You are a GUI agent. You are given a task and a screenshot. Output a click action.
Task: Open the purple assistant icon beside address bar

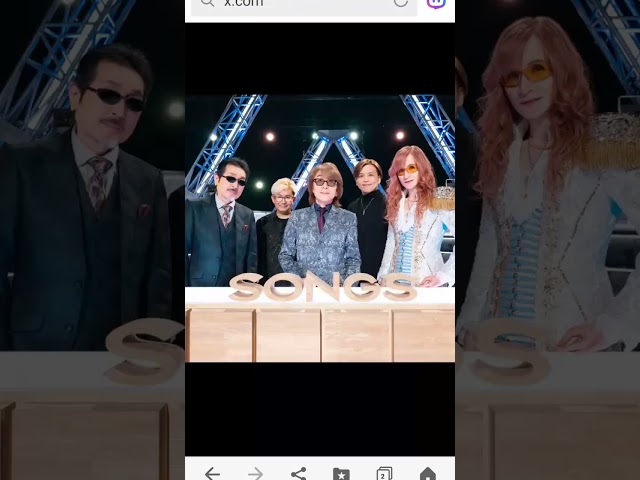pos(436,3)
